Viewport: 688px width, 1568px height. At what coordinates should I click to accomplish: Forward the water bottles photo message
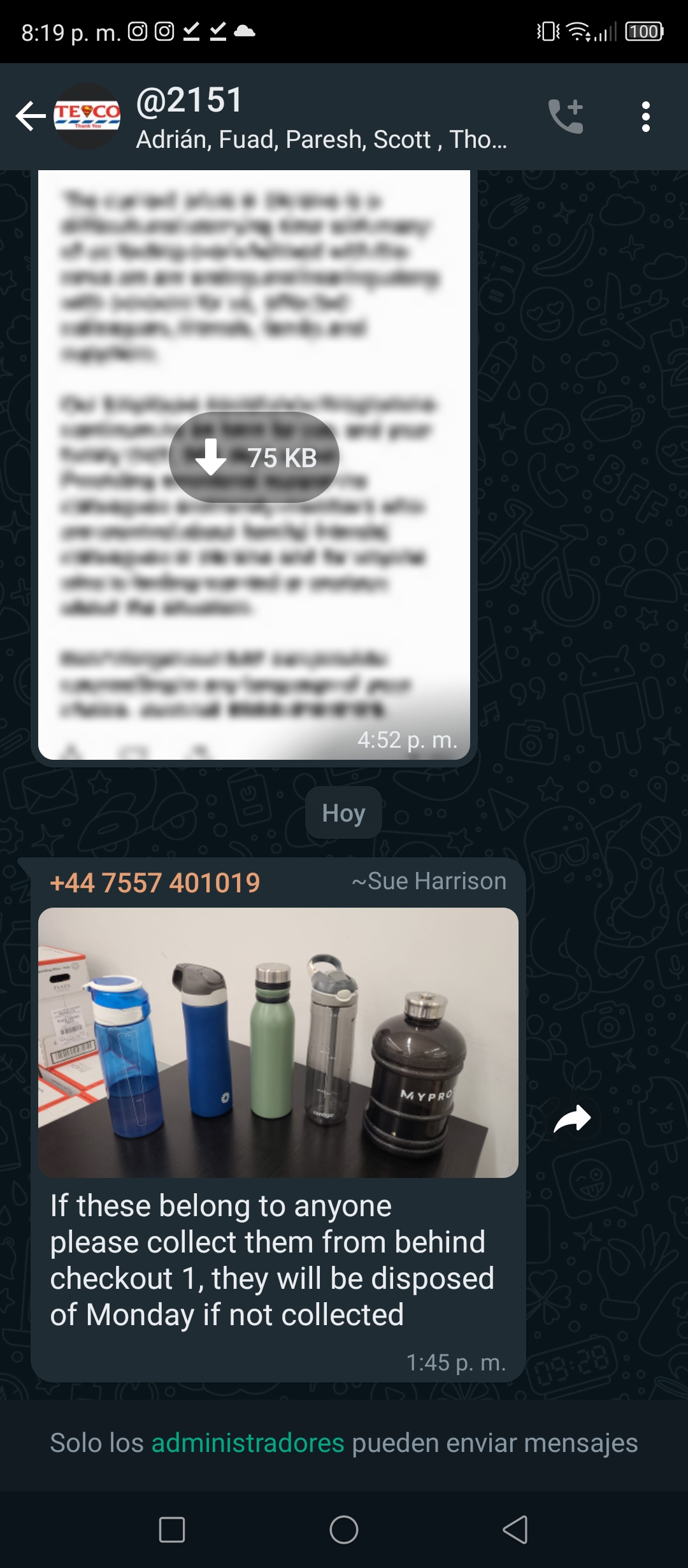point(572,1119)
